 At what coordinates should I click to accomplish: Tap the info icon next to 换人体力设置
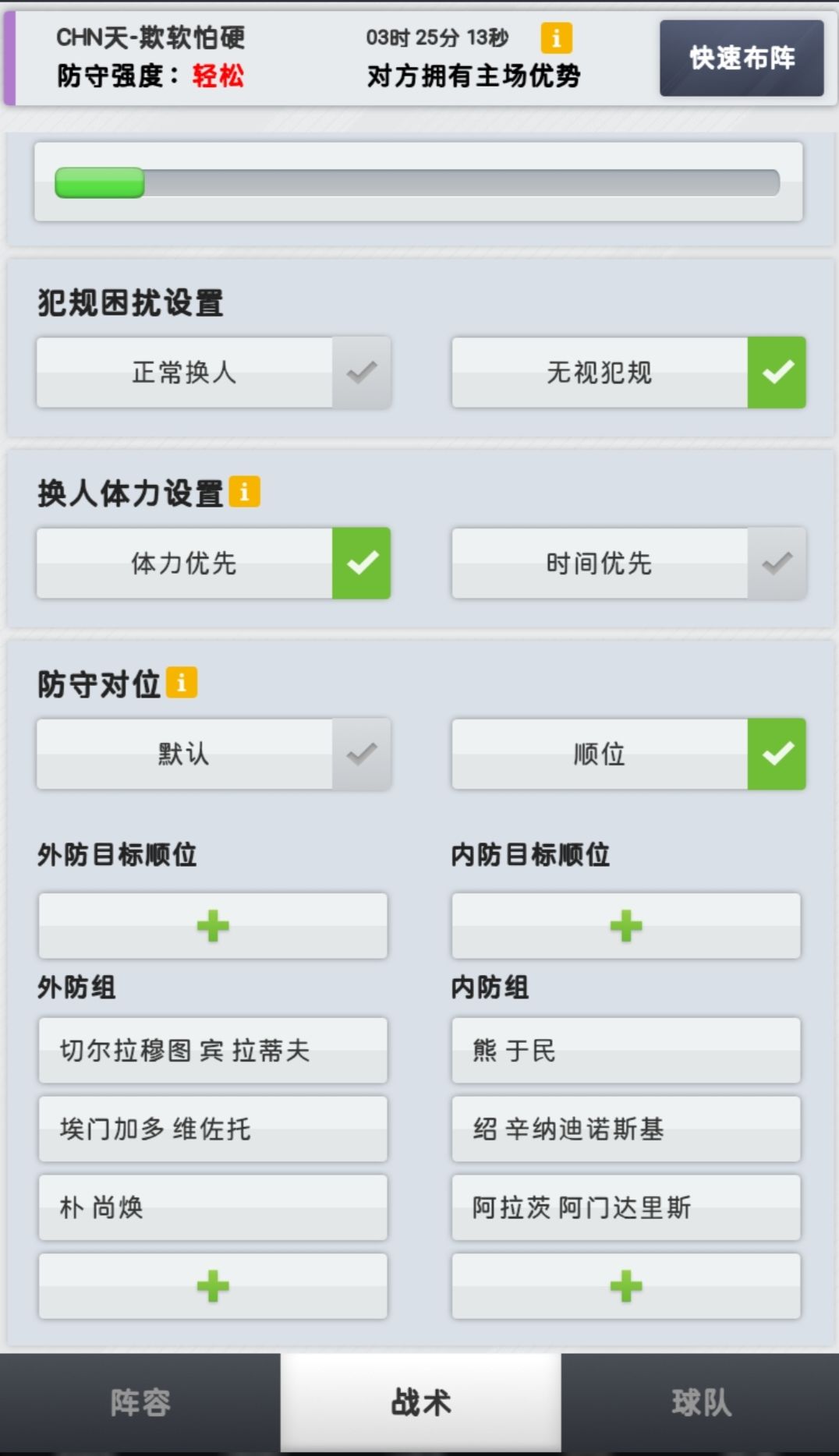246,489
